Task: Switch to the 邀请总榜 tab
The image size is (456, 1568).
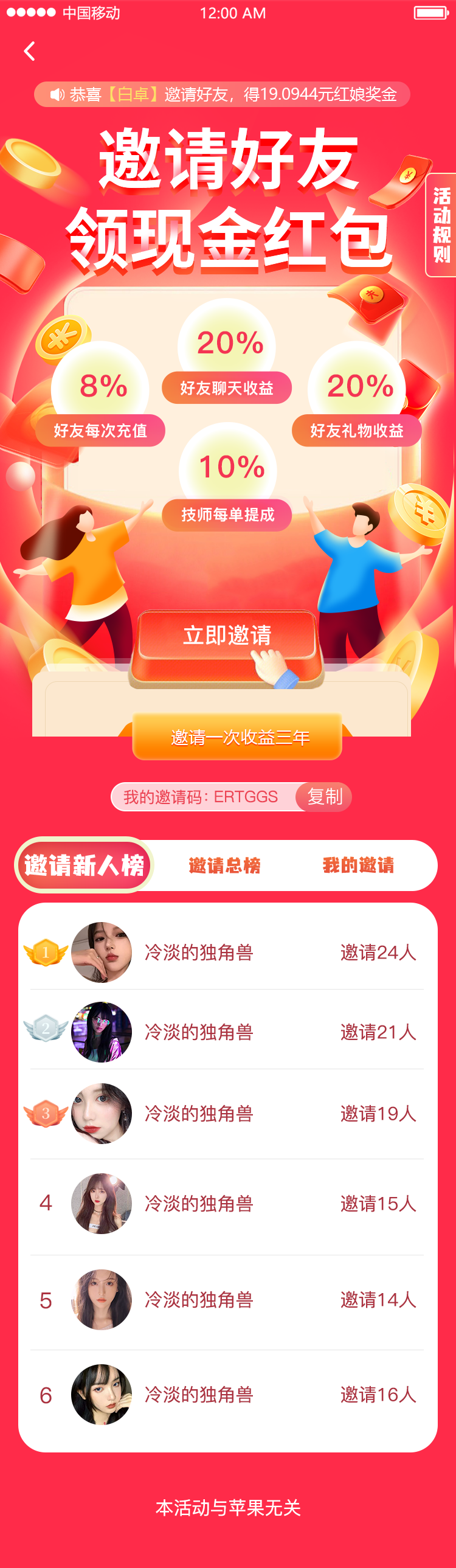Action: 224,865
